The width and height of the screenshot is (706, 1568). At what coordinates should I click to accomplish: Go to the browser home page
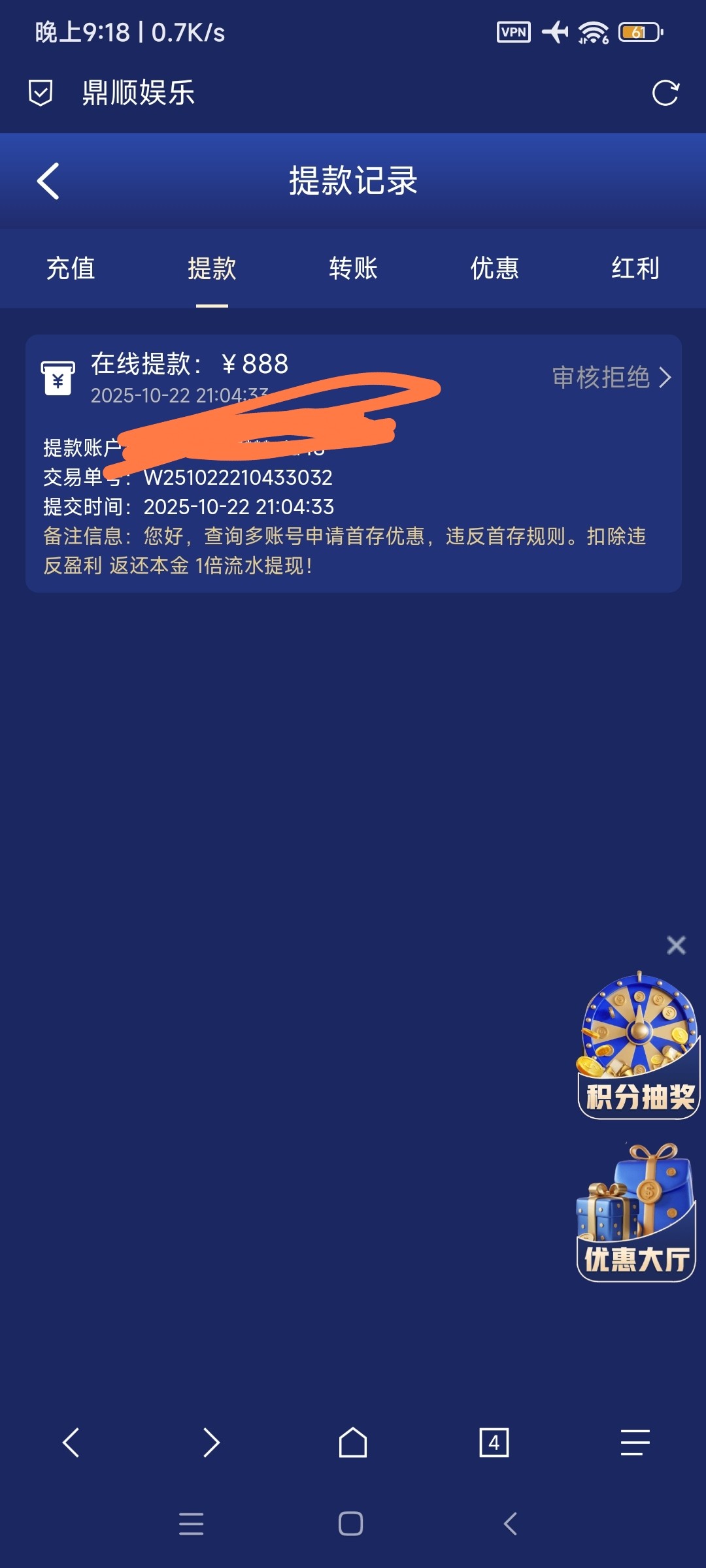353,1443
